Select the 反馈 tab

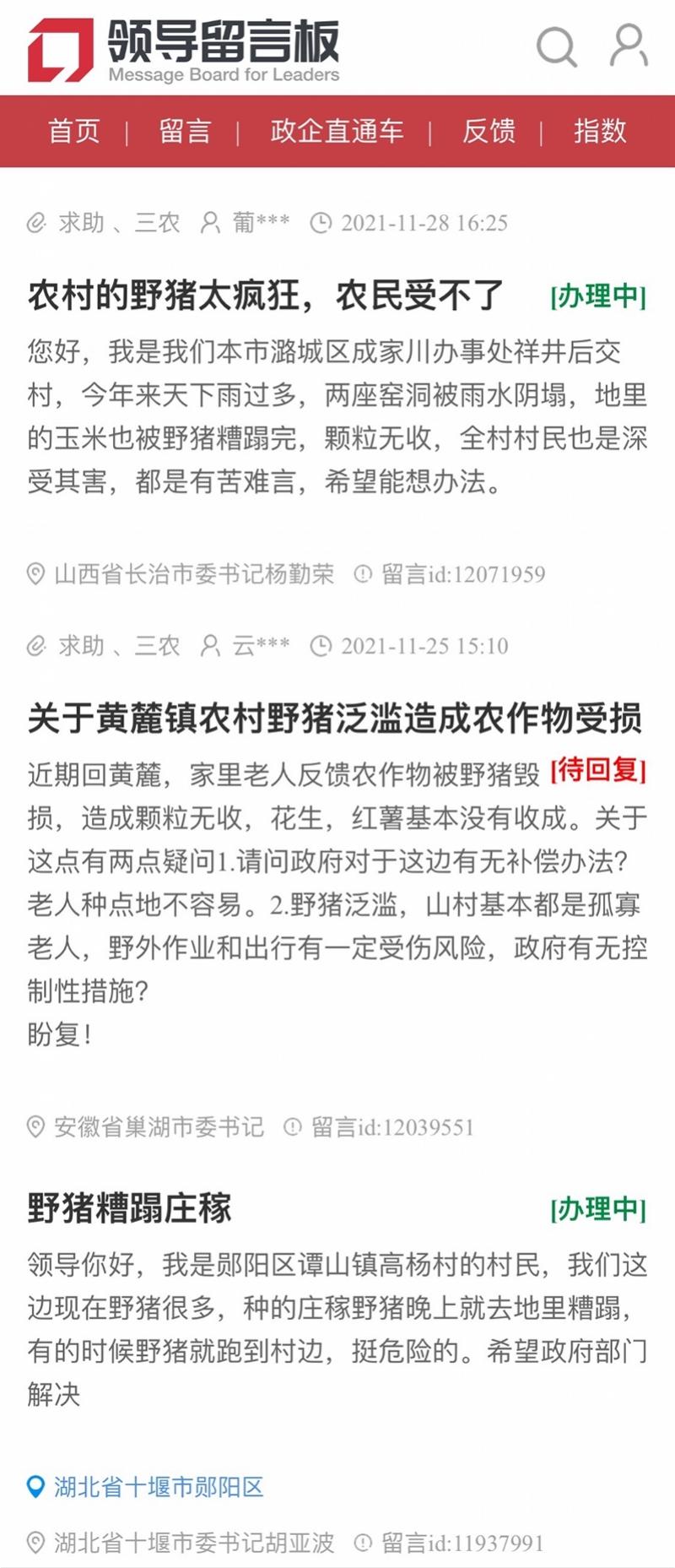pyautogui.click(x=489, y=131)
